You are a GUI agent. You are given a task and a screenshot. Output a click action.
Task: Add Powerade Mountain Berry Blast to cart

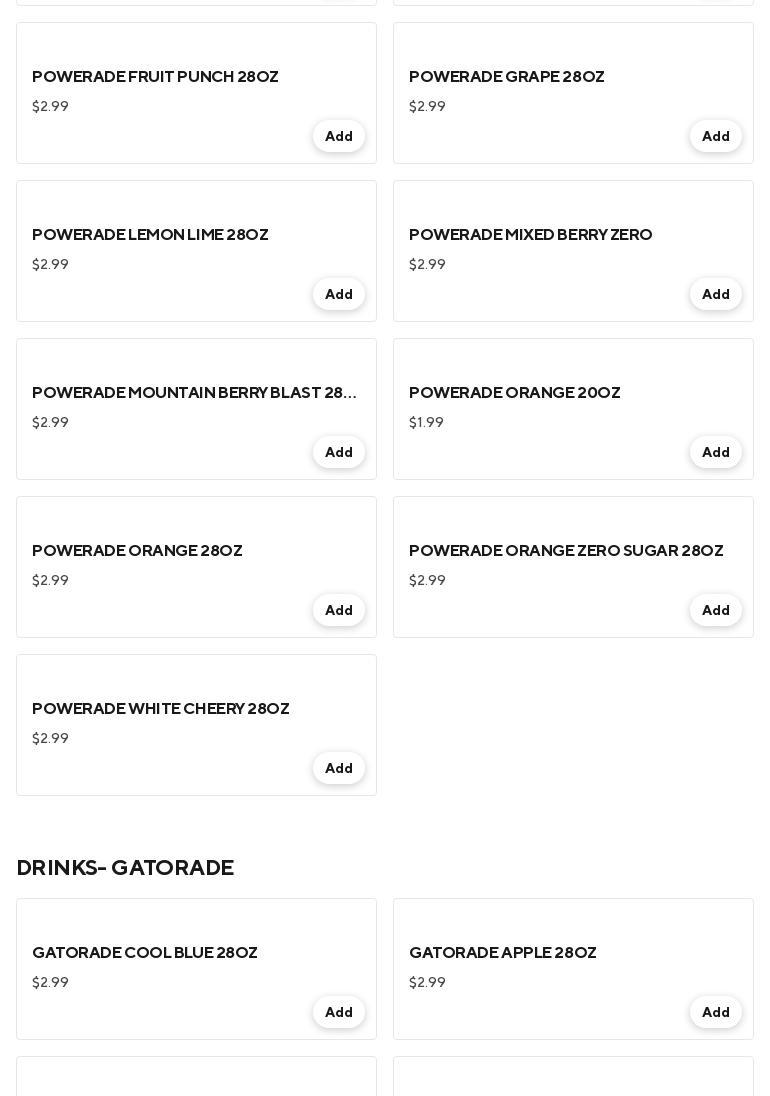[338, 452]
